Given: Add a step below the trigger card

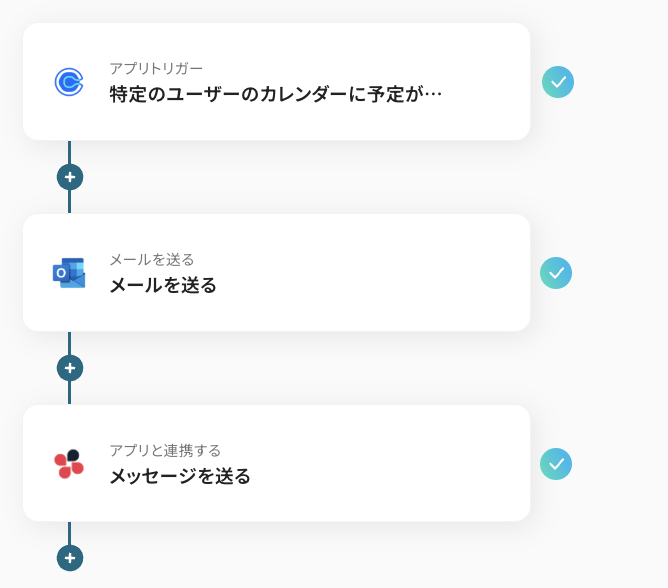Looking at the screenshot, I should tap(70, 177).
